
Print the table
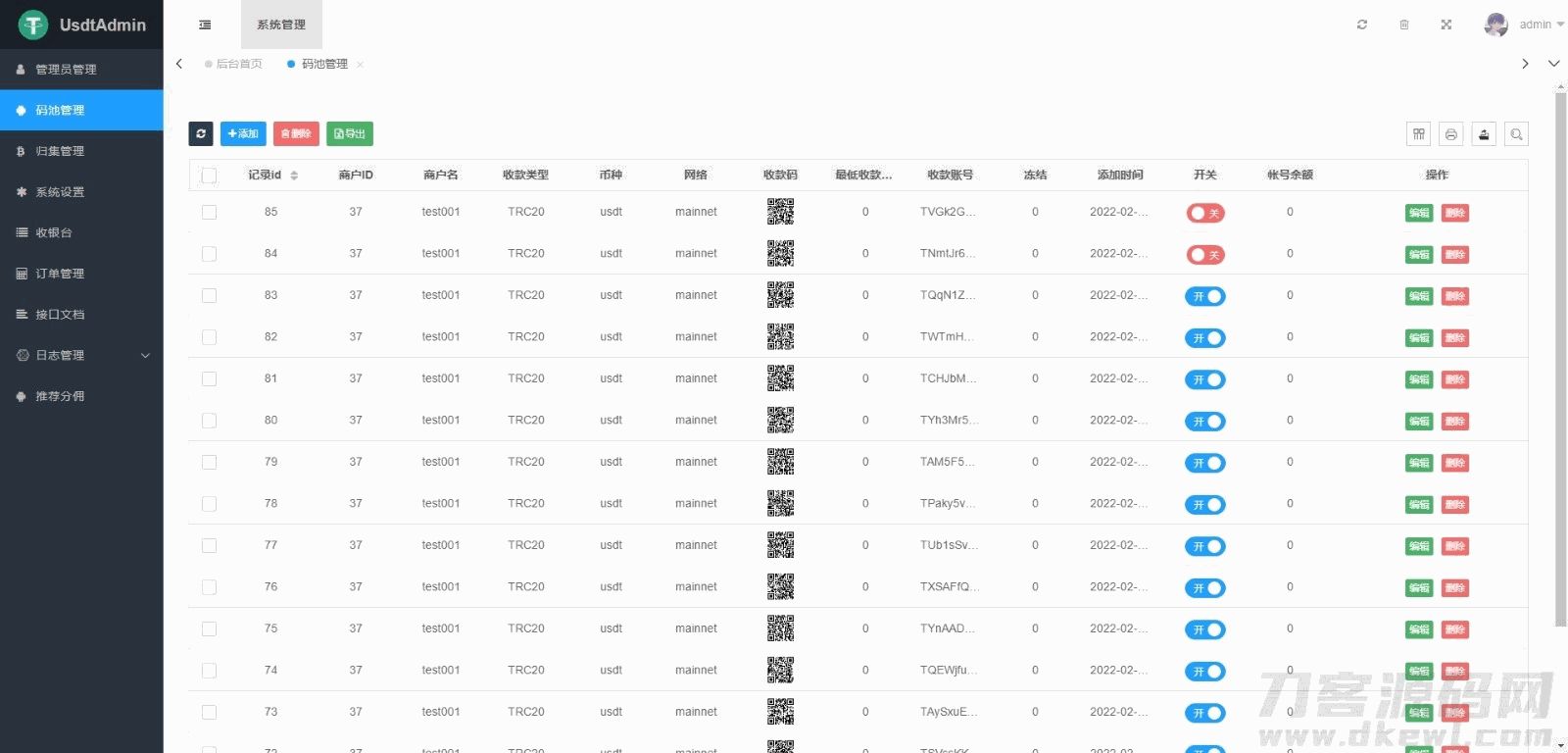coord(1450,134)
